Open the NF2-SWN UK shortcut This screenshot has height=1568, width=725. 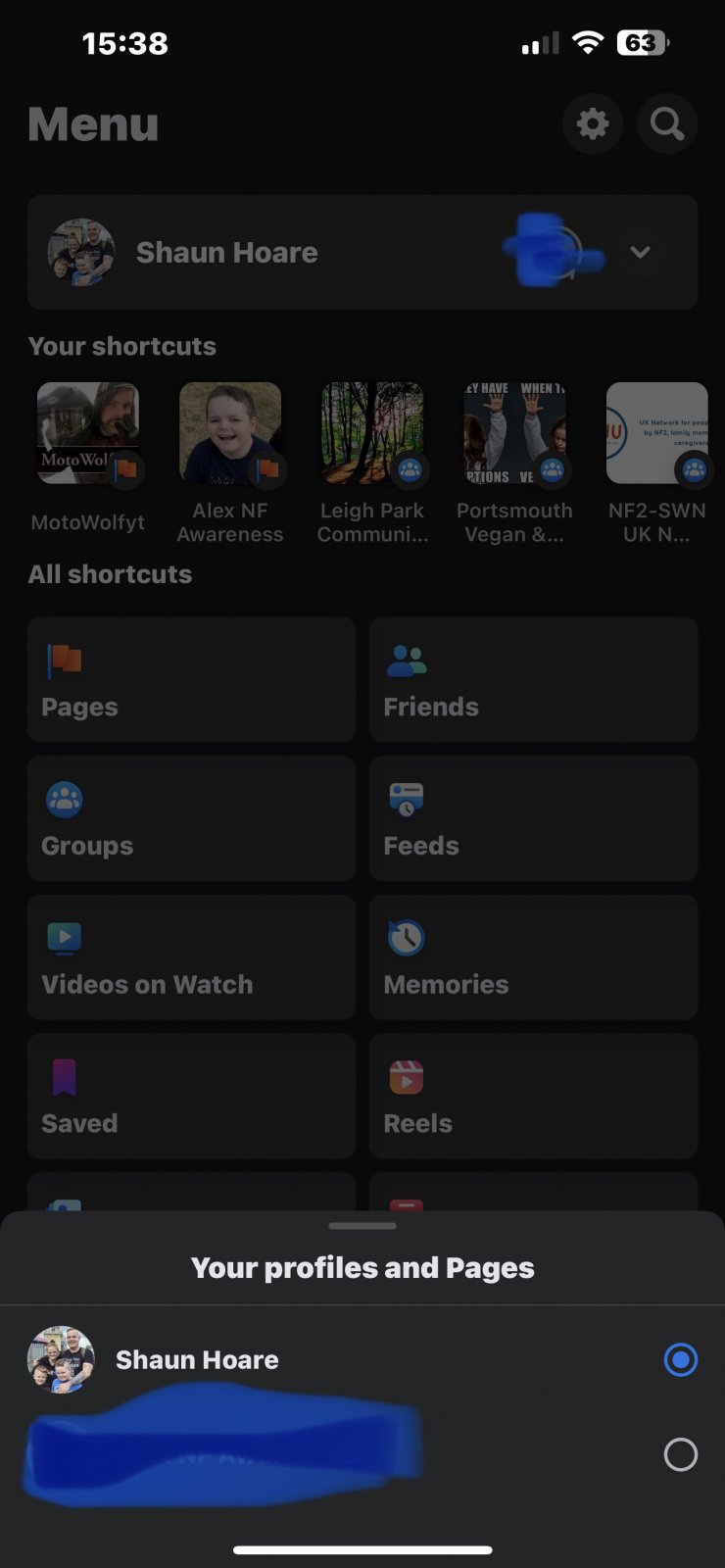point(656,434)
